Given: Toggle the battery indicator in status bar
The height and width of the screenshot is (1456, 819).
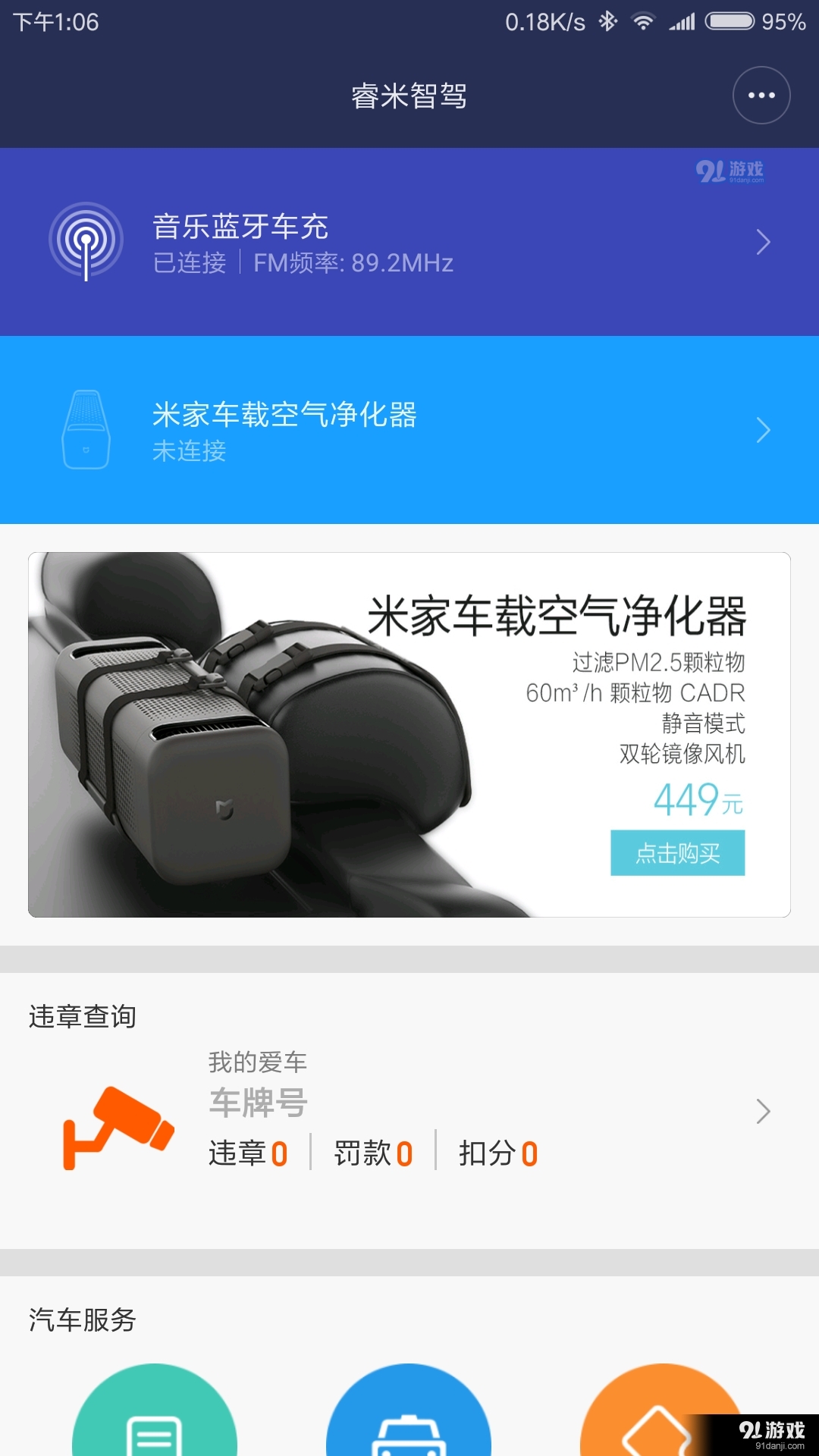Looking at the screenshot, I should pos(728,21).
